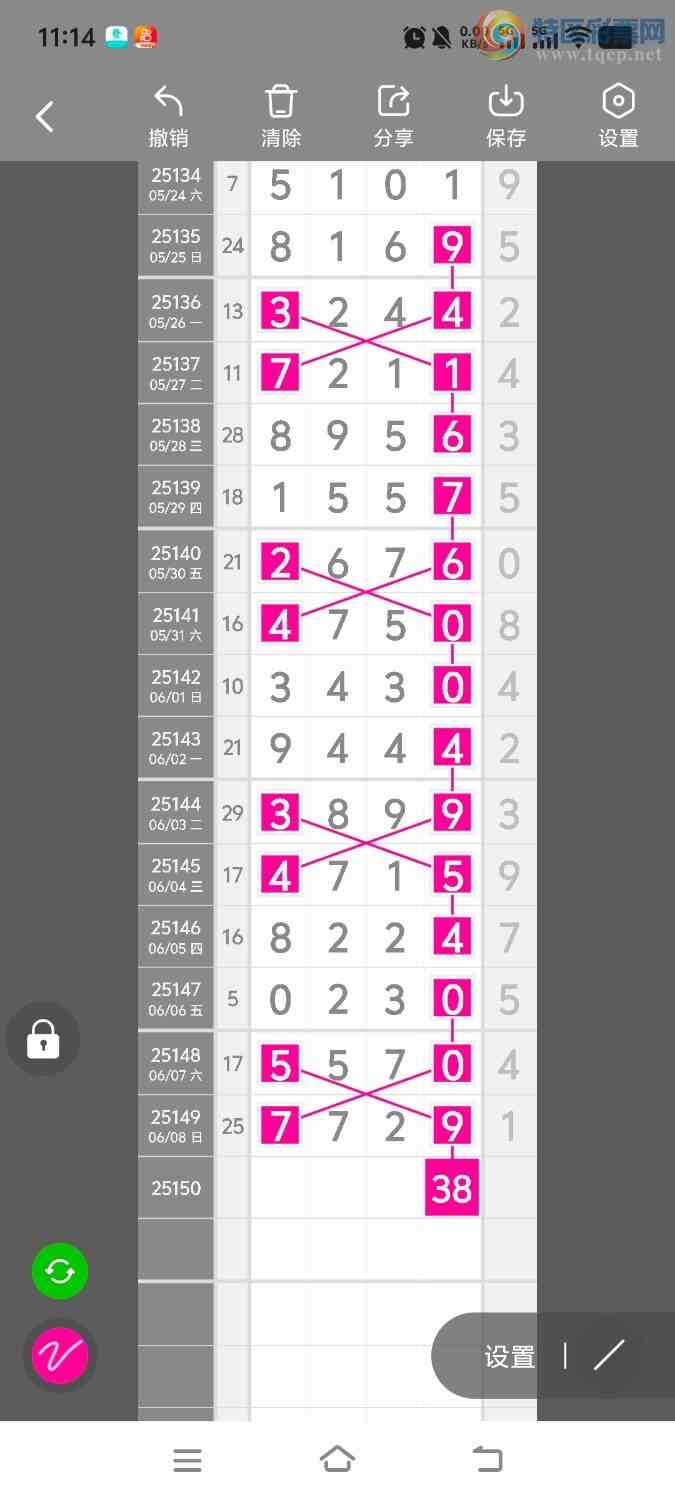Share the chart via 分享
This screenshot has height=1500, width=675.
394,117
